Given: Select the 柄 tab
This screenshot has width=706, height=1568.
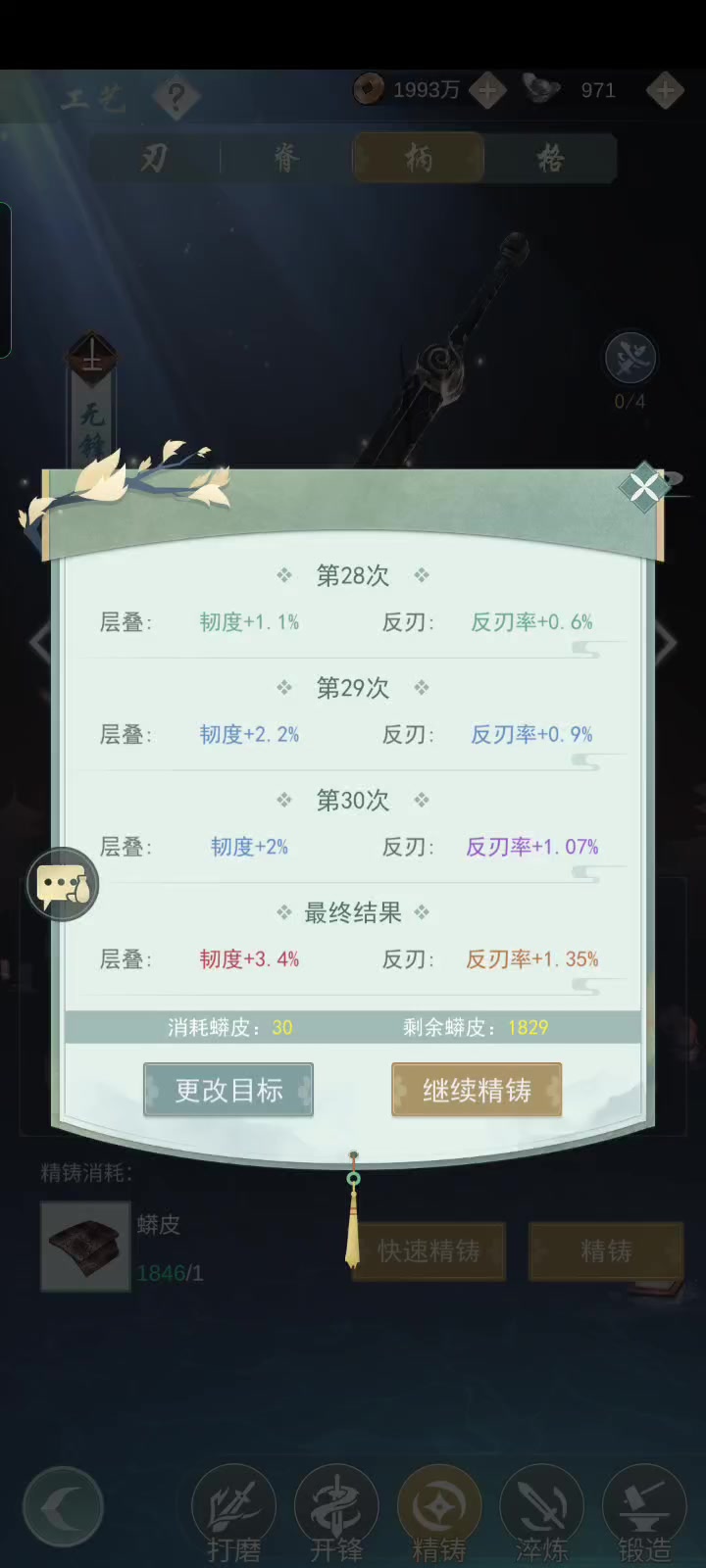Looking at the screenshot, I should tap(419, 157).
